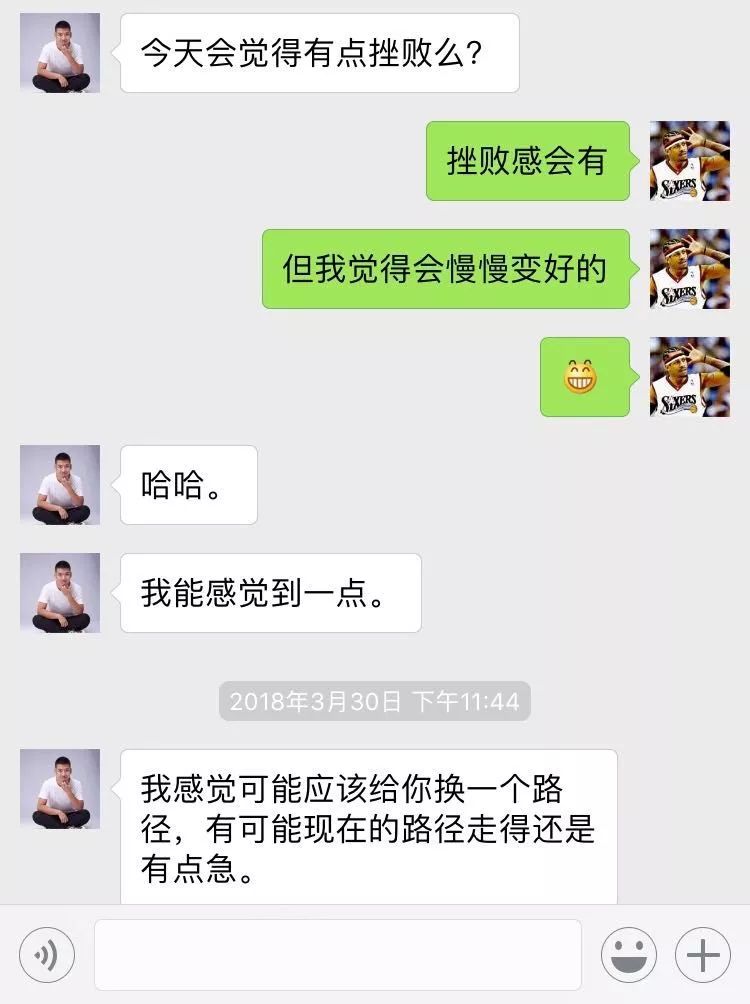The image size is (750, 1004).
Task: Tap your avatar beside 但我觉得会慢慢变好的
Action: pos(689,269)
